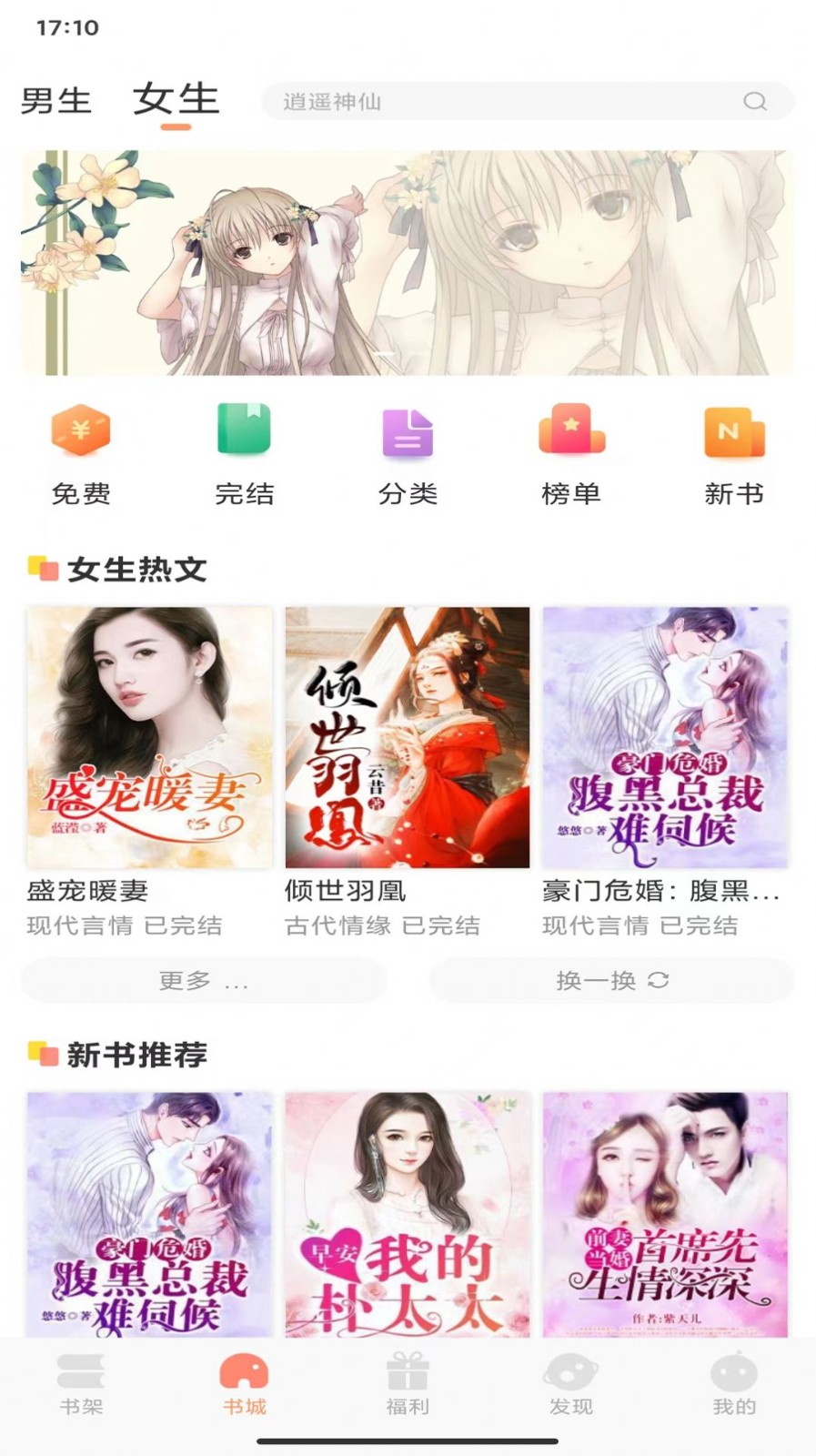Open the 完结 (completed books) icon
The image size is (816, 1456).
point(242,432)
